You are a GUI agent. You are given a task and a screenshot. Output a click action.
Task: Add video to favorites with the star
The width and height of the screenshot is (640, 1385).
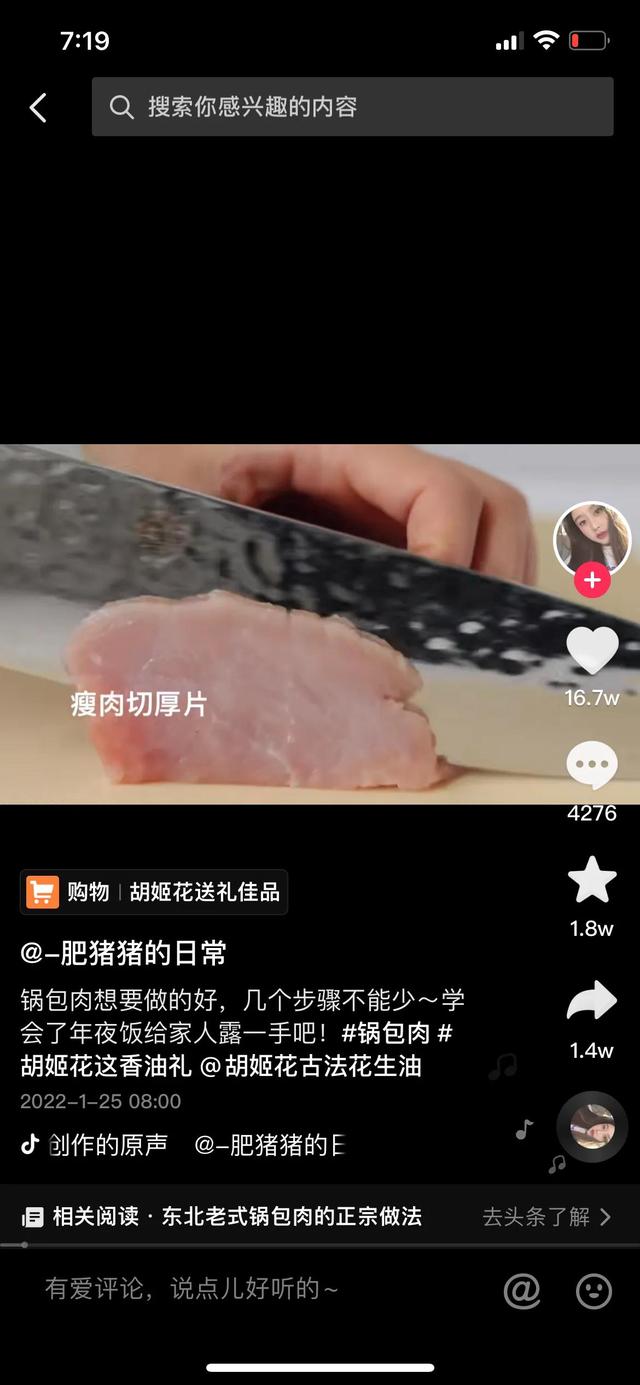tap(592, 881)
